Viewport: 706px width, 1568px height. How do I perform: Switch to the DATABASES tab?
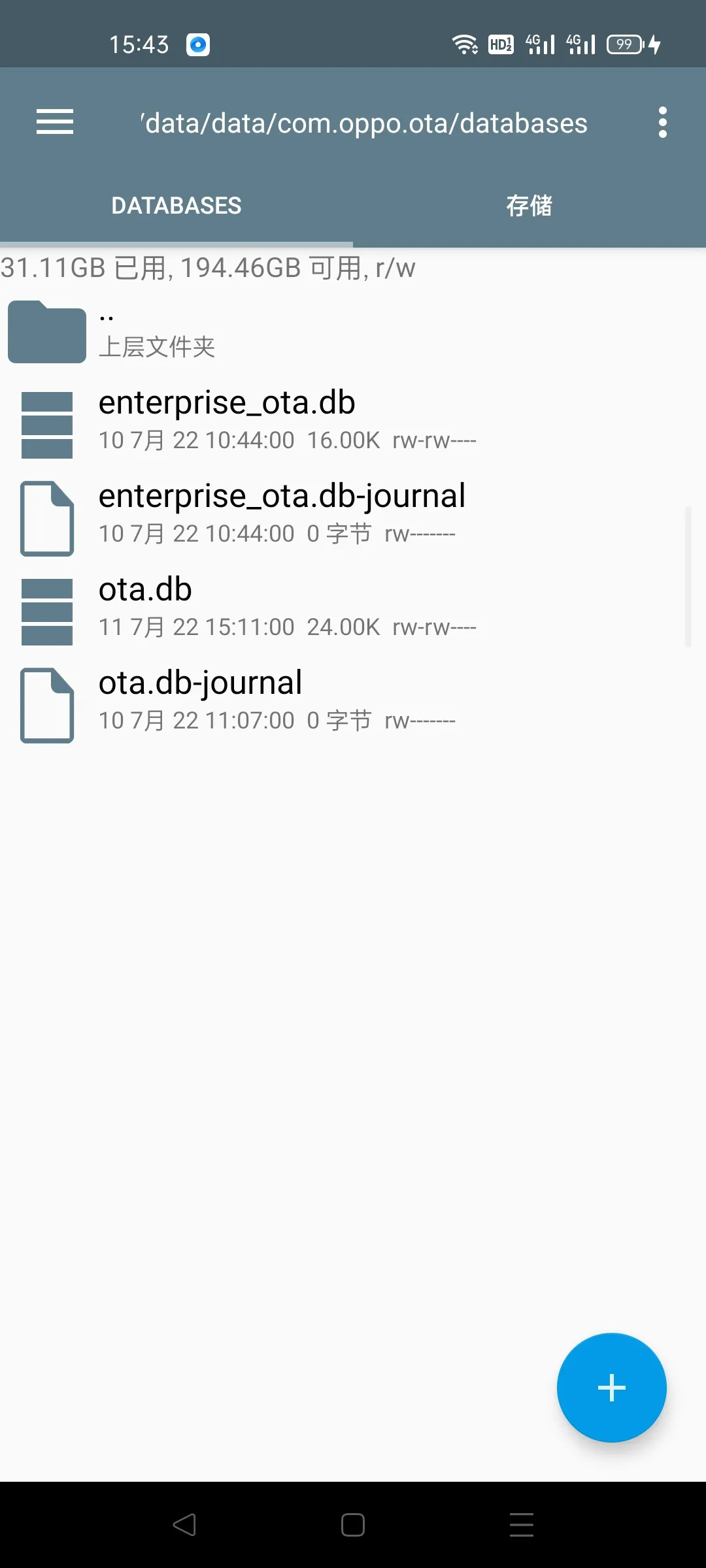point(176,206)
